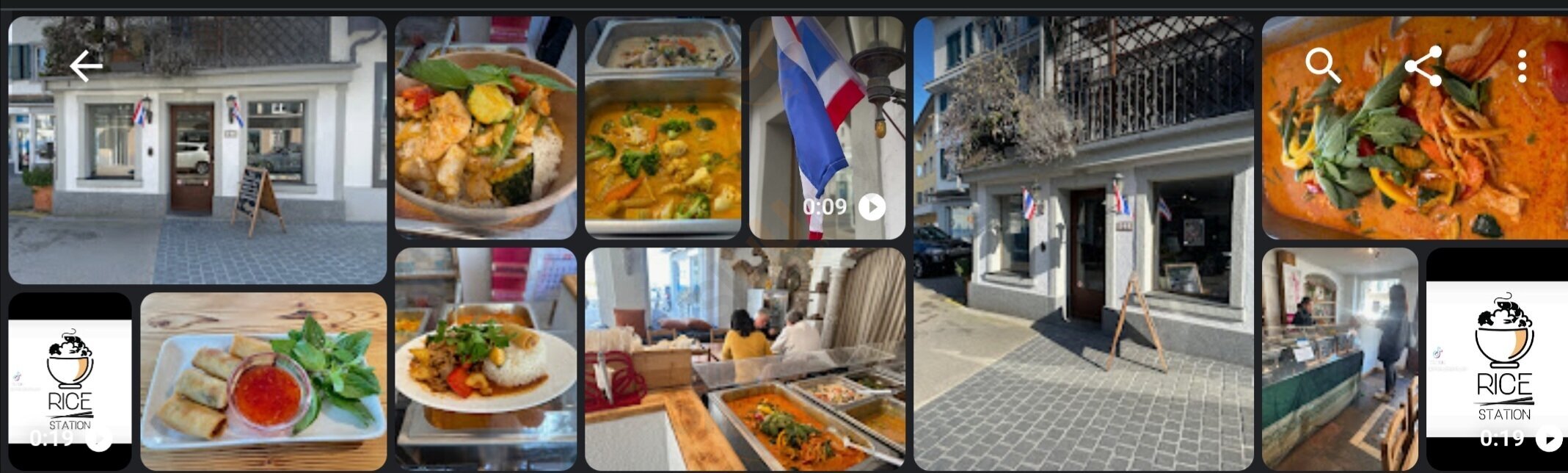View the dining room buffet photo

click(x=745, y=359)
